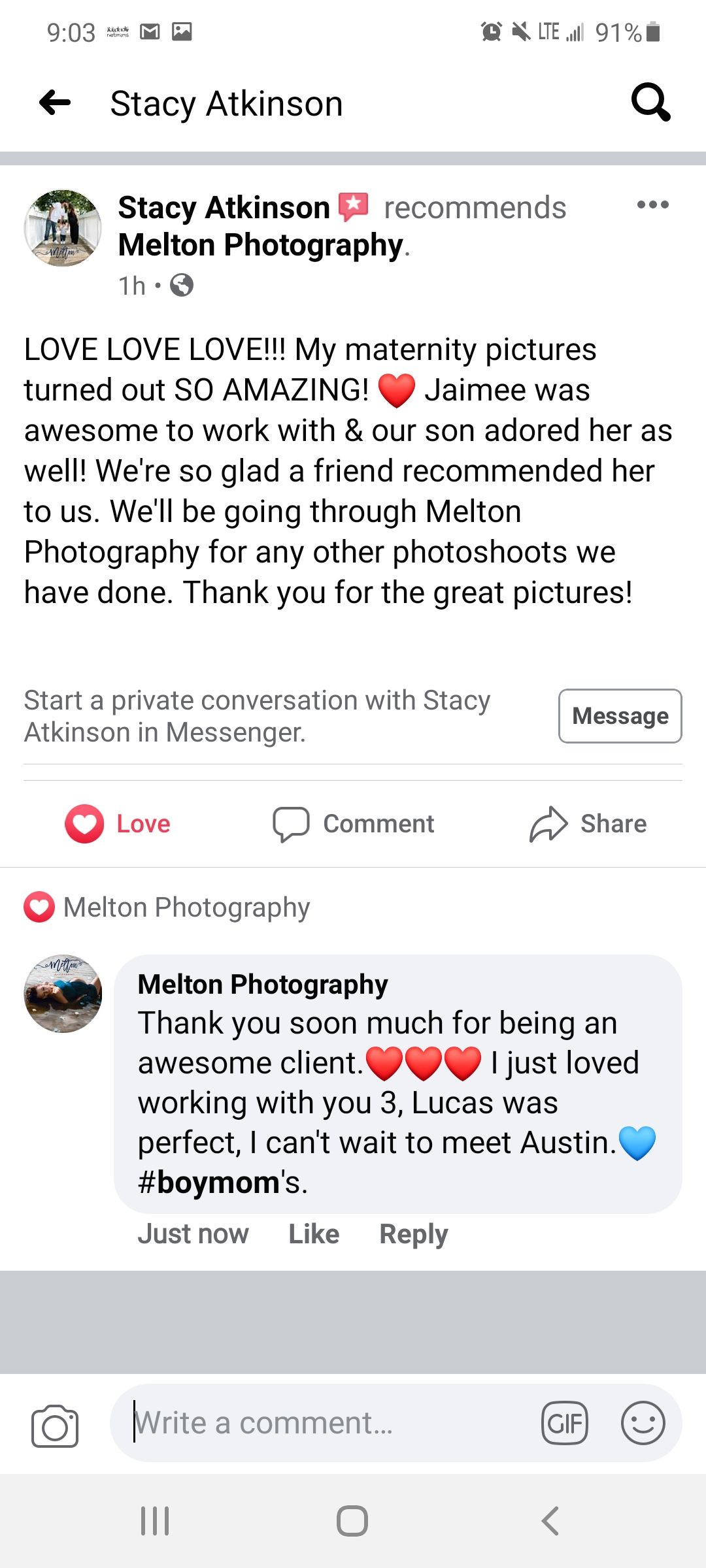Open the search icon
Viewport: 706px width, 1568px height.
pyautogui.click(x=650, y=103)
